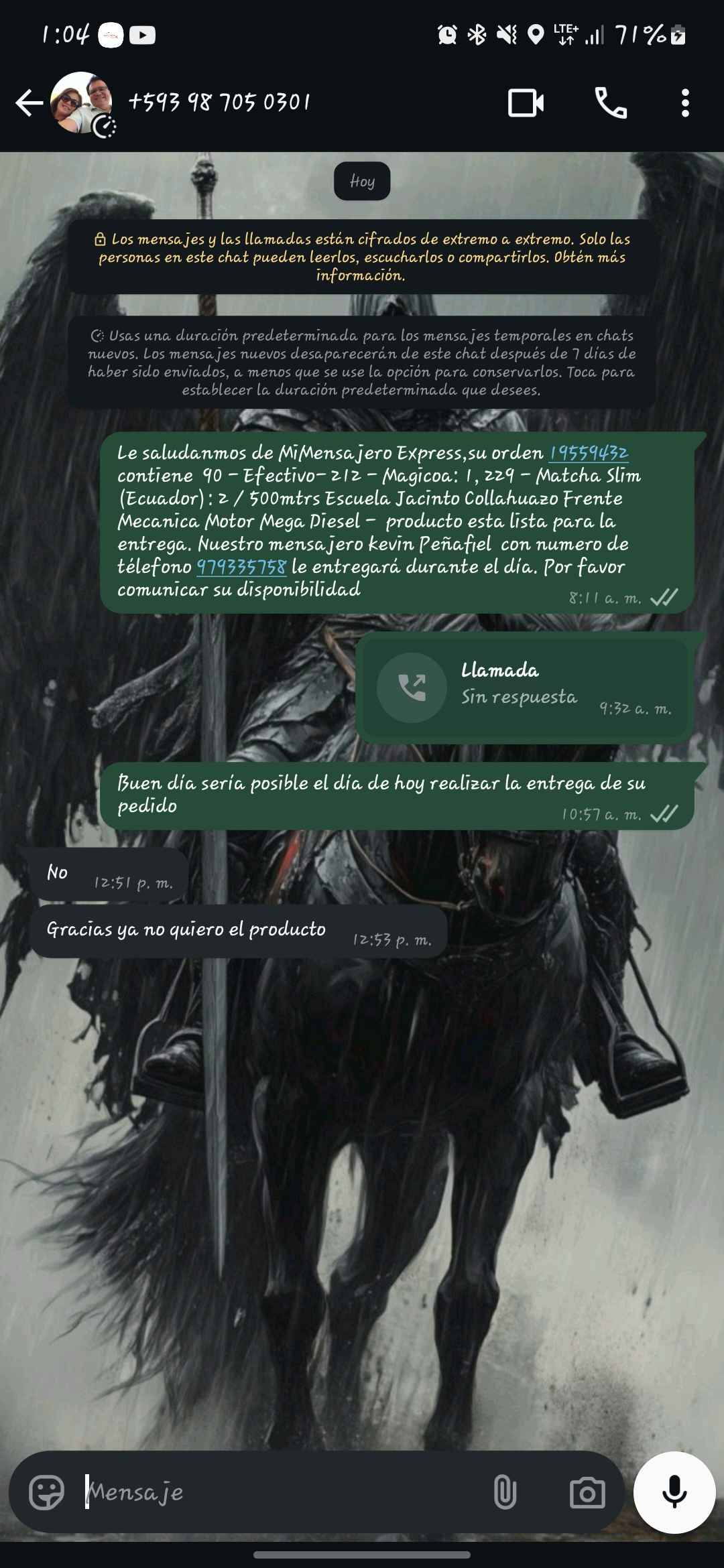724x1568 pixels.
Task: Open the disappearing messages duration notice
Action: point(361,363)
